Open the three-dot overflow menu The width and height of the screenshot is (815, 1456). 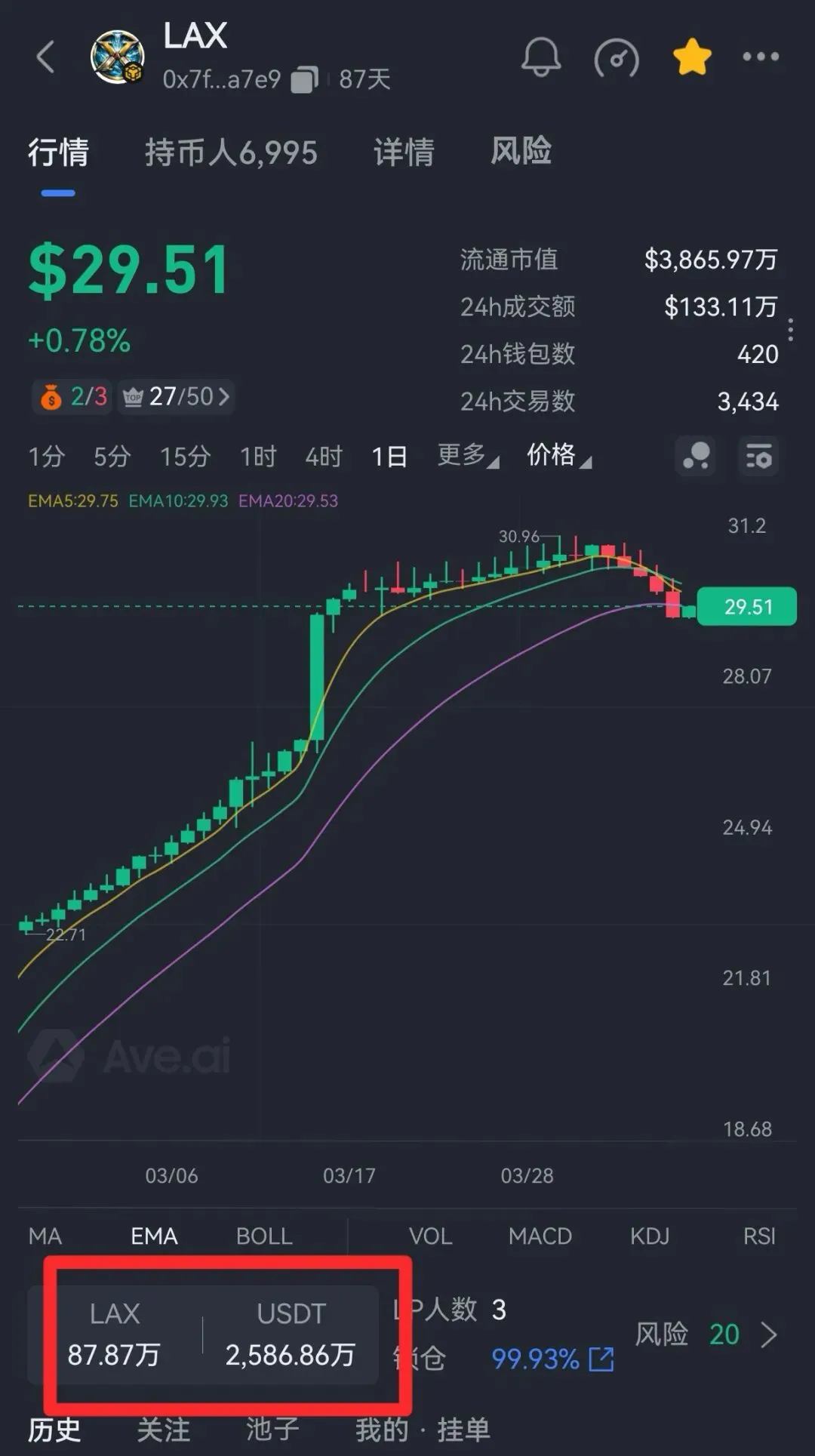760,57
